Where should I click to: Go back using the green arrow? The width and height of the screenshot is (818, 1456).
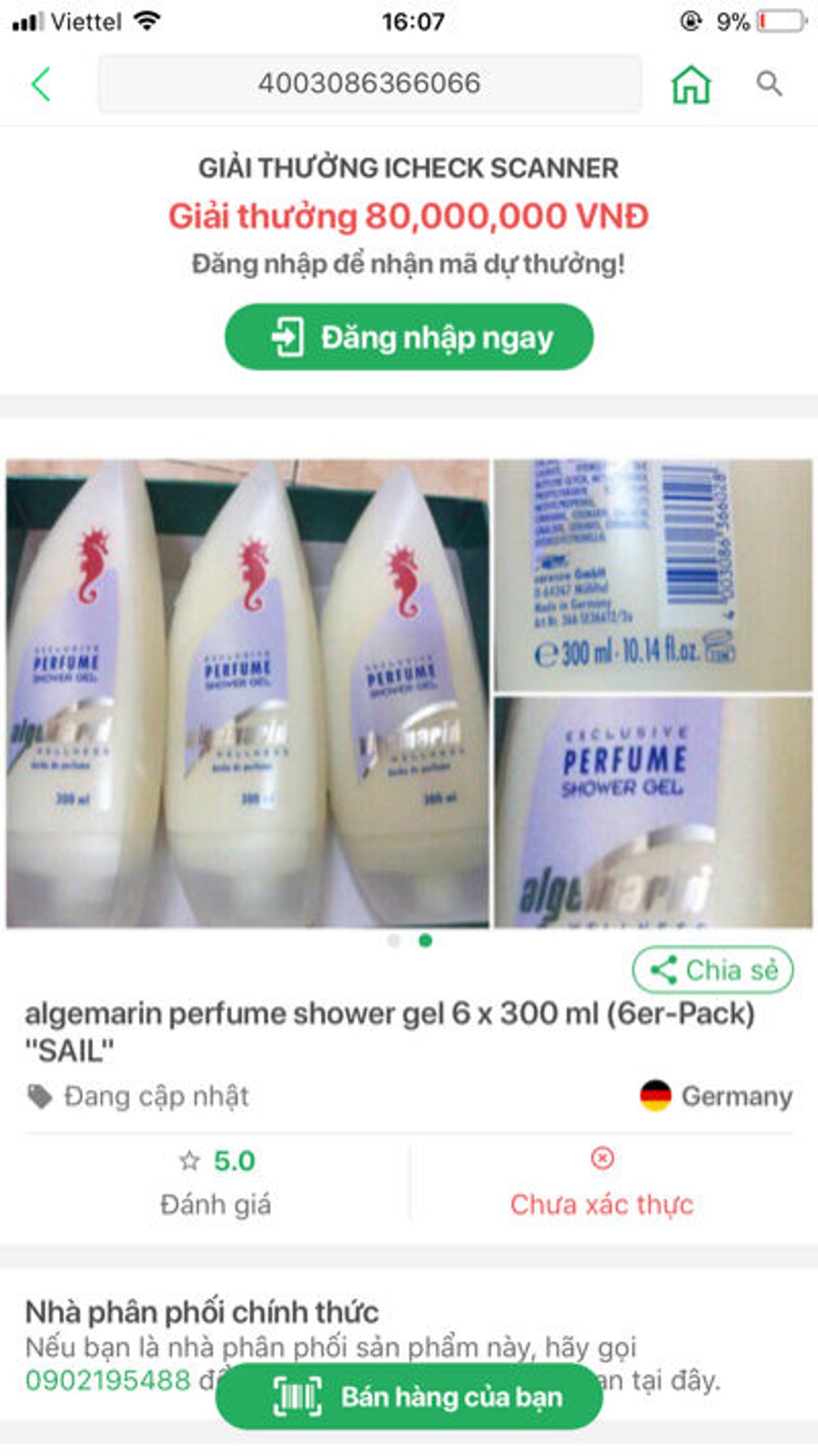(41, 85)
